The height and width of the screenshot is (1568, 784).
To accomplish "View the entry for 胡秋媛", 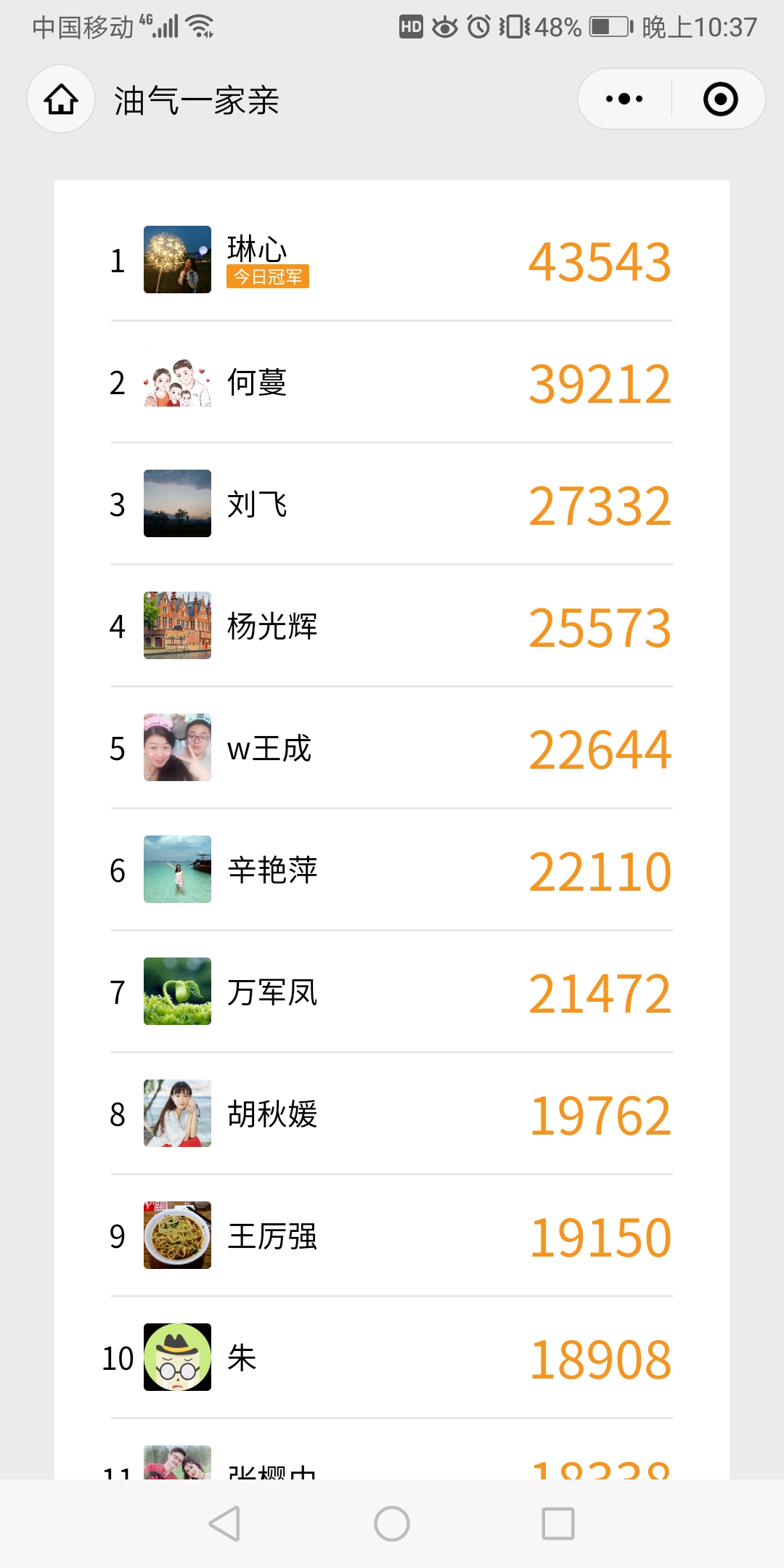I will 392,1114.
